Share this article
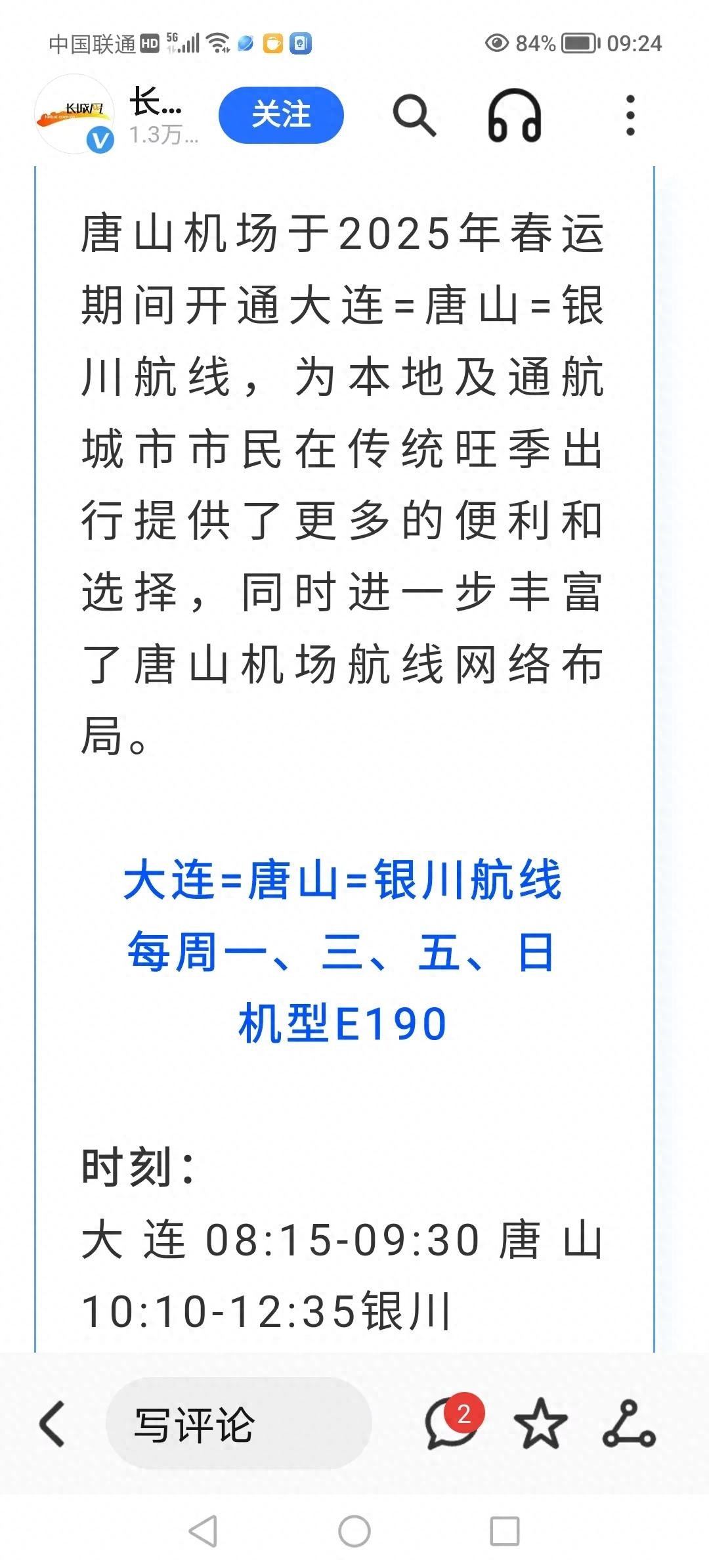 pyautogui.click(x=629, y=1424)
